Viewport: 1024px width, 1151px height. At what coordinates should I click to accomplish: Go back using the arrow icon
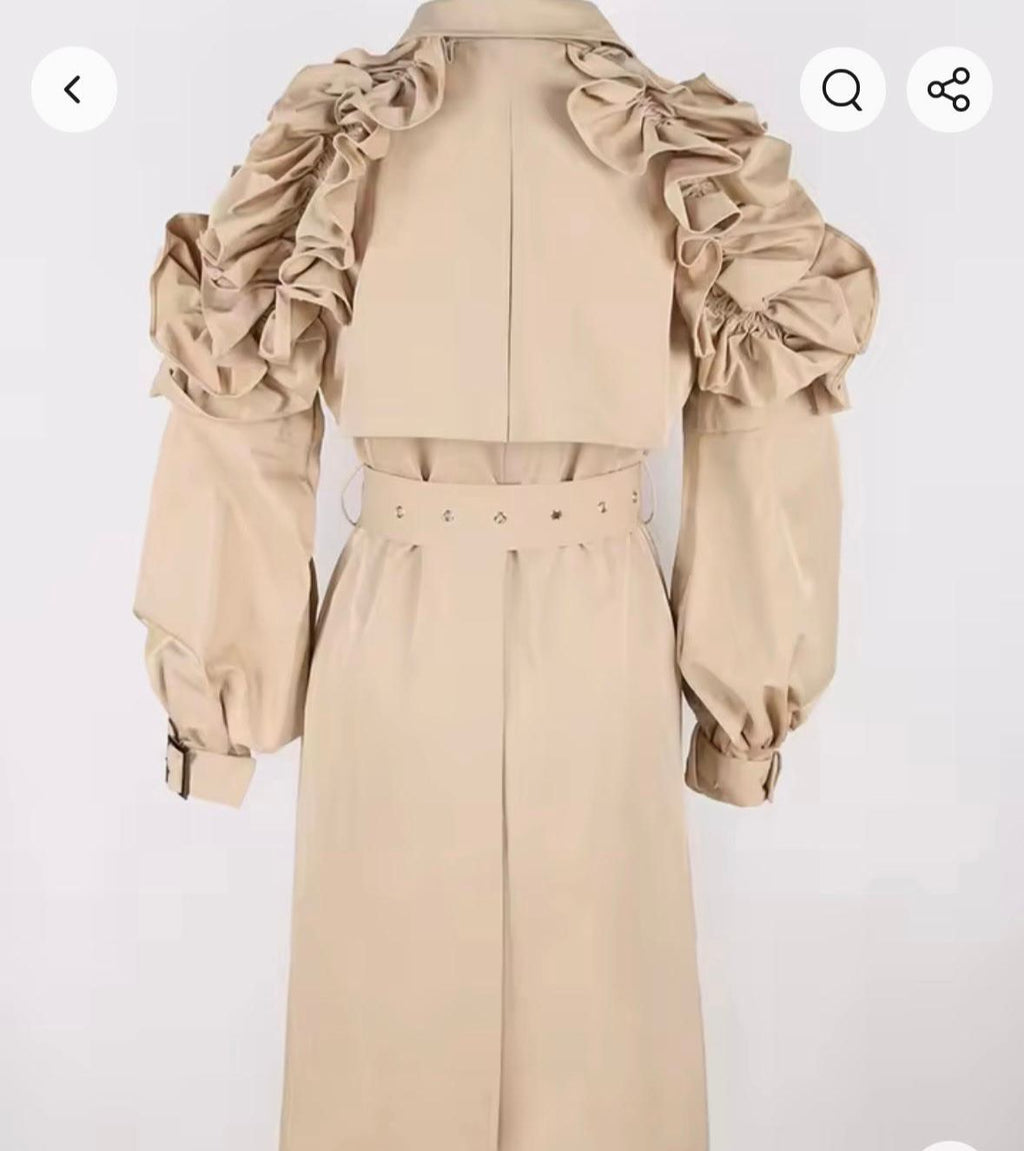(x=73, y=90)
